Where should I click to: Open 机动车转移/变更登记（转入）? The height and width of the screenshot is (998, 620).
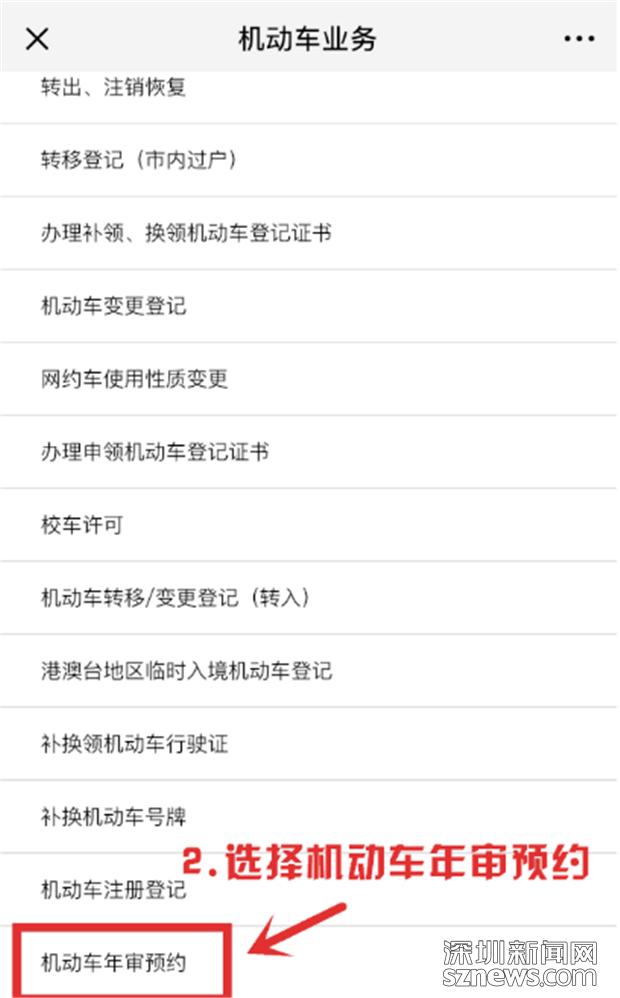pyautogui.click(x=175, y=598)
